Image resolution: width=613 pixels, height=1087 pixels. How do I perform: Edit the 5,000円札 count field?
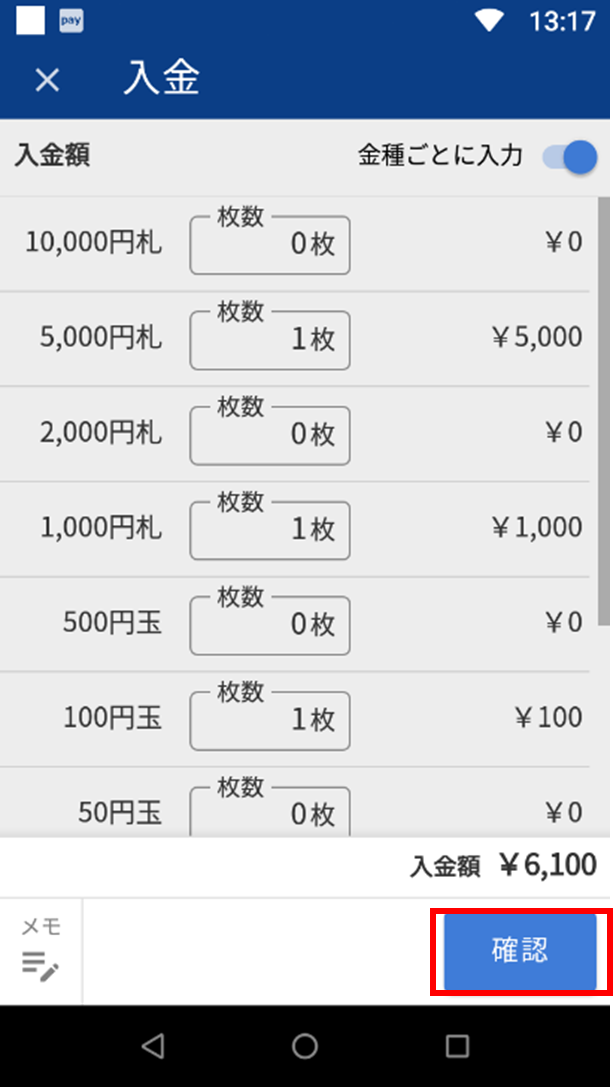coord(270,340)
